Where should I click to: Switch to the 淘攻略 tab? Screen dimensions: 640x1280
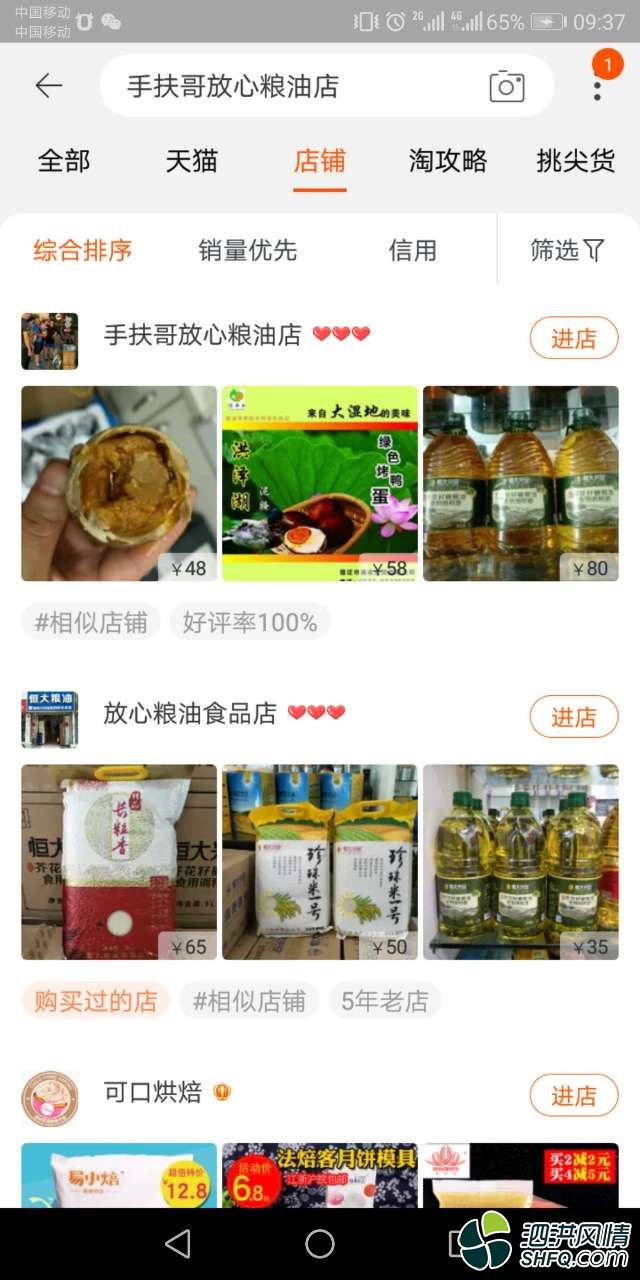coord(448,161)
